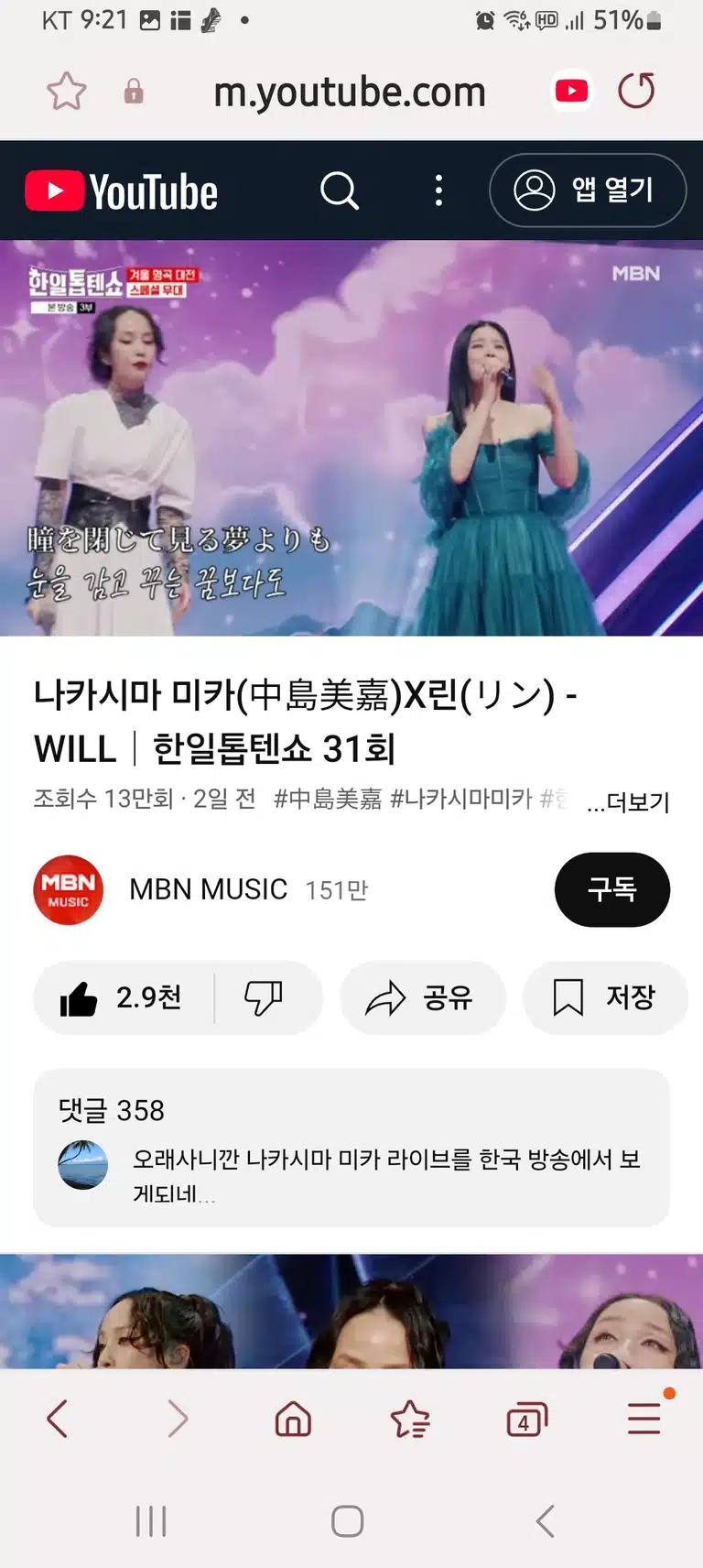The width and height of the screenshot is (703, 1568).
Task: Tap the m.youtube.com address bar
Action: tap(349, 92)
